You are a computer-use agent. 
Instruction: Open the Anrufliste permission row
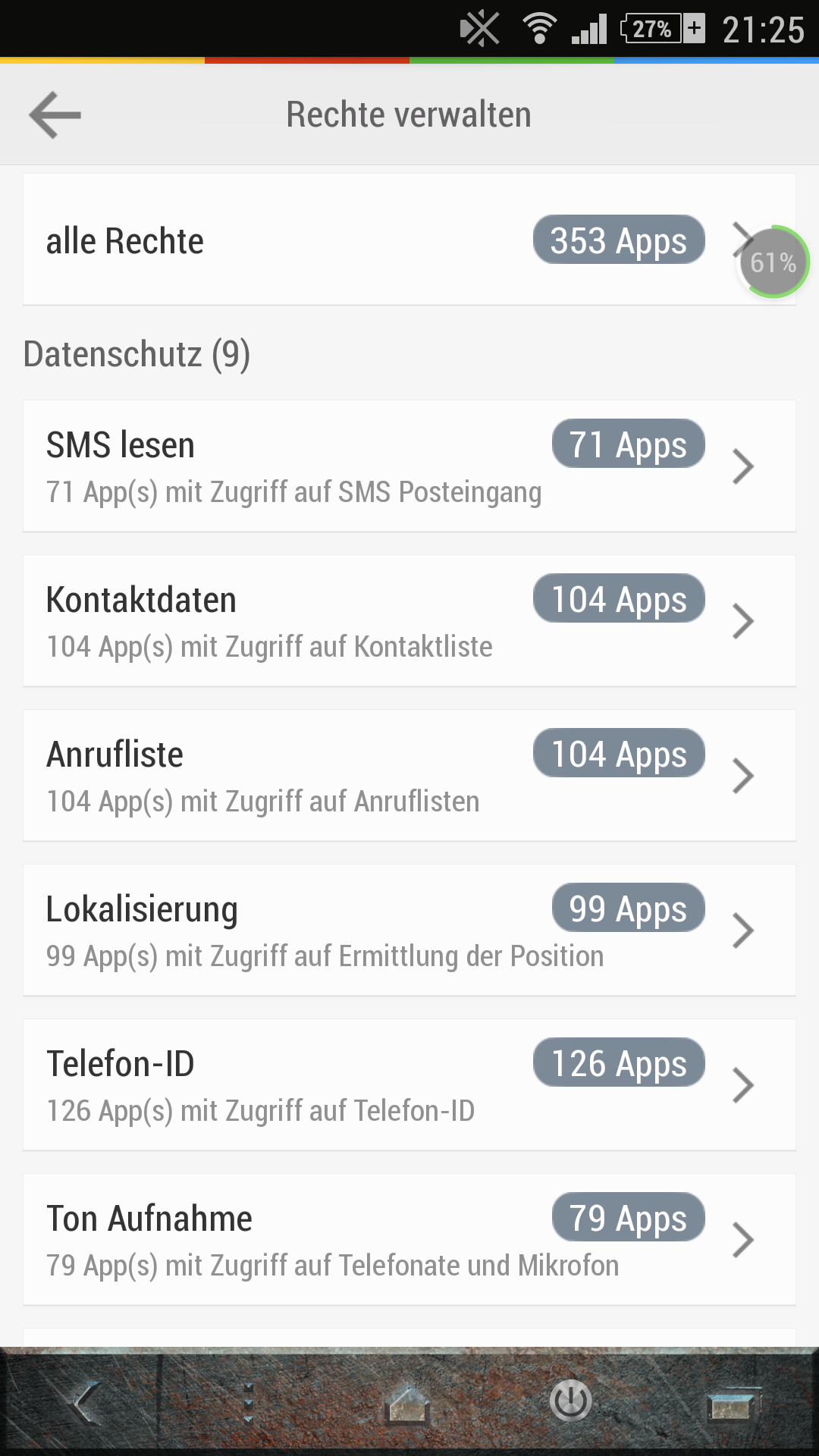(x=409, y=775)
